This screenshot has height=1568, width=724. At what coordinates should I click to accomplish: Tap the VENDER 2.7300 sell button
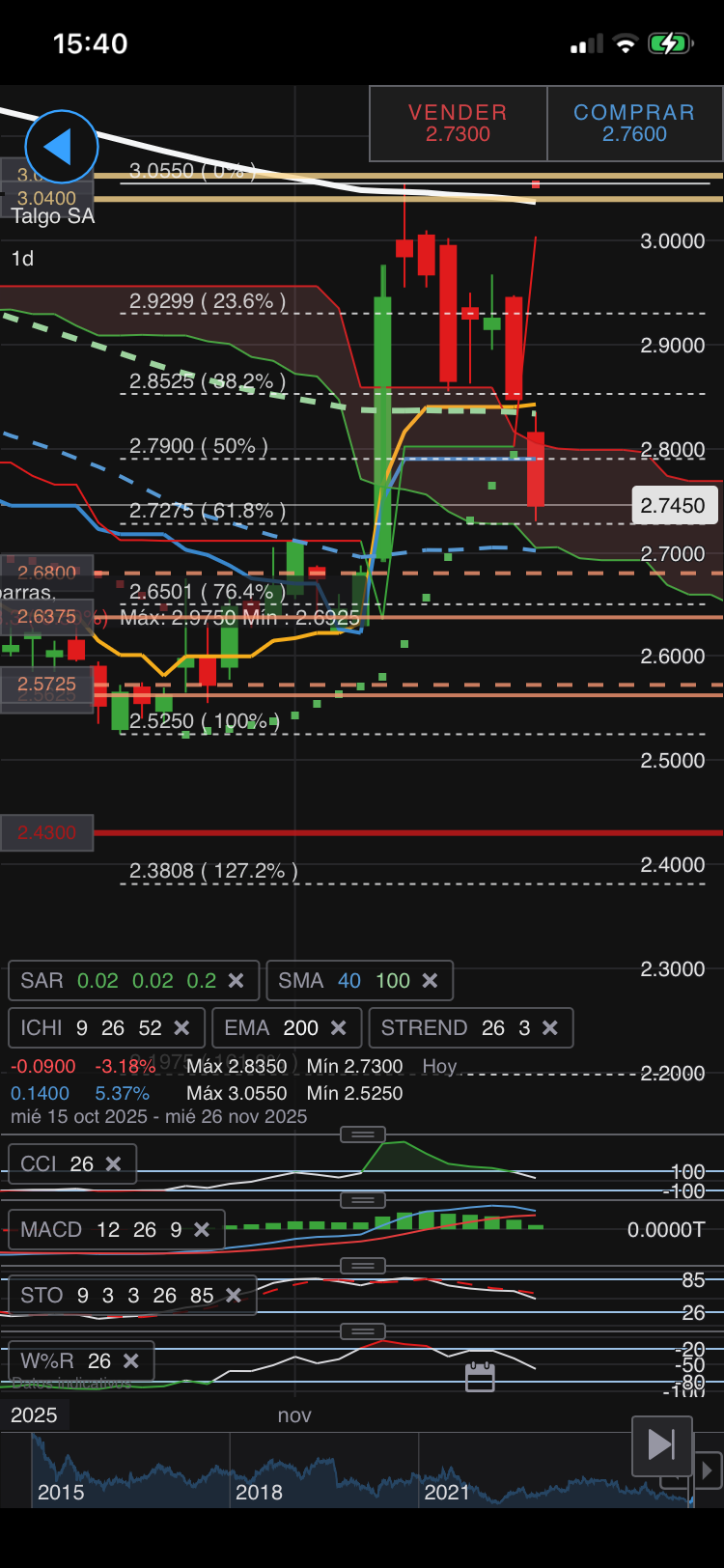459,124
